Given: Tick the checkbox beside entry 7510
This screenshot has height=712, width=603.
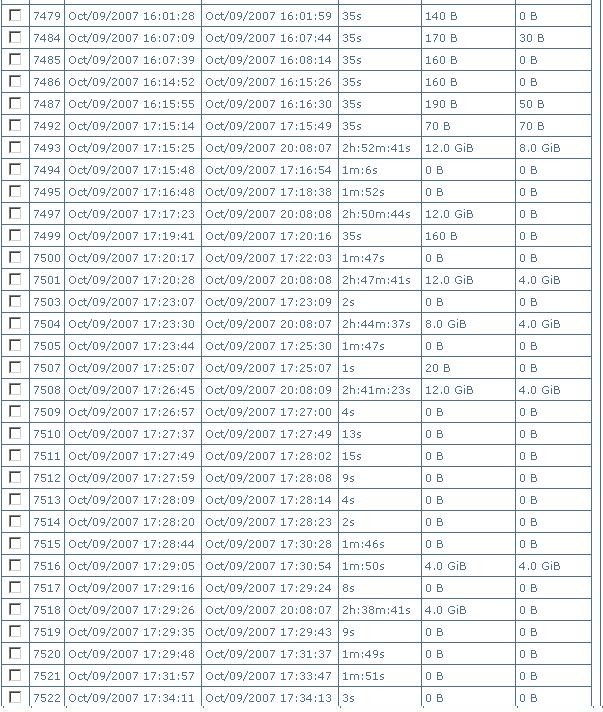Looking at the screenshot, I should click(15, 433).
